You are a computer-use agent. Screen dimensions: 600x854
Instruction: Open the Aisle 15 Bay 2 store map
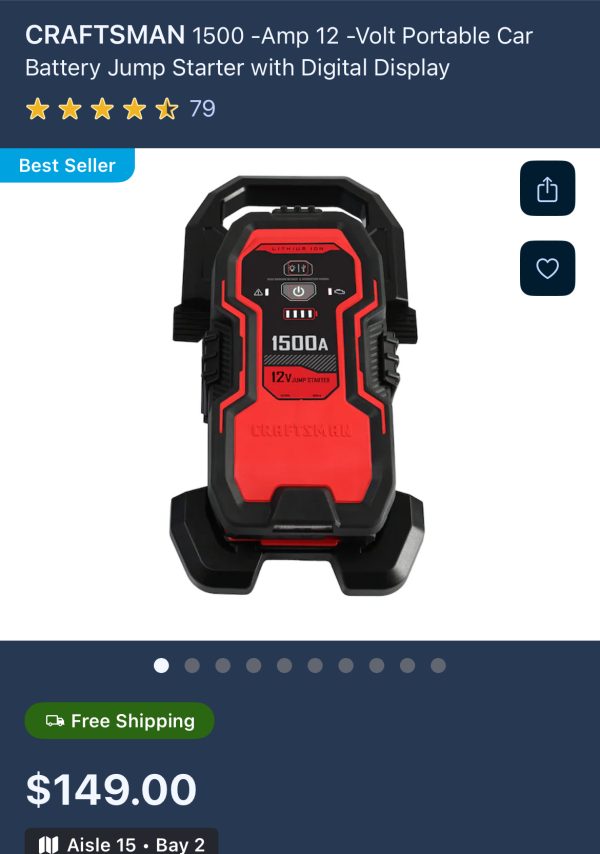[x=122, y=843]
